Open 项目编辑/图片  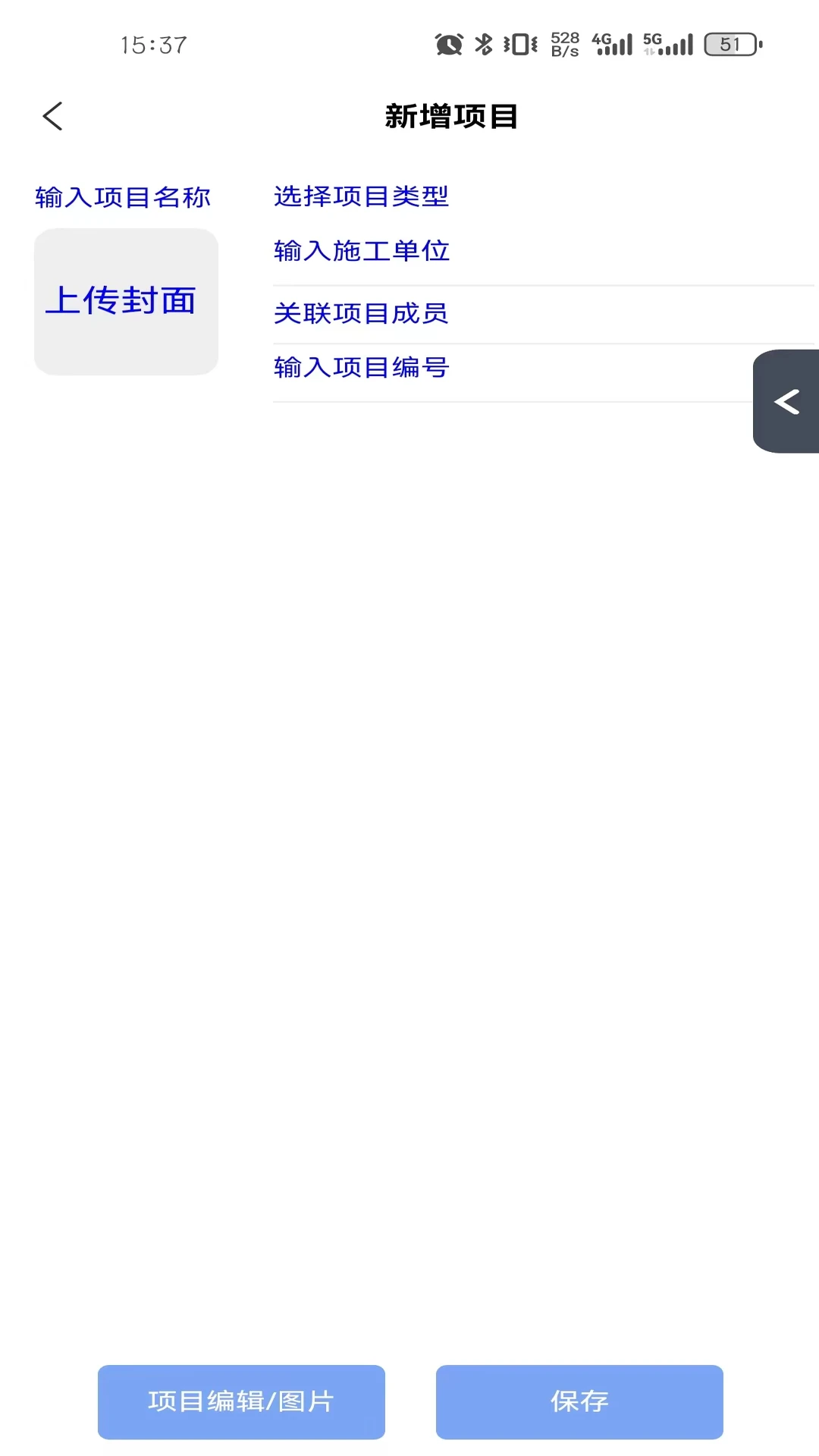241,1401
